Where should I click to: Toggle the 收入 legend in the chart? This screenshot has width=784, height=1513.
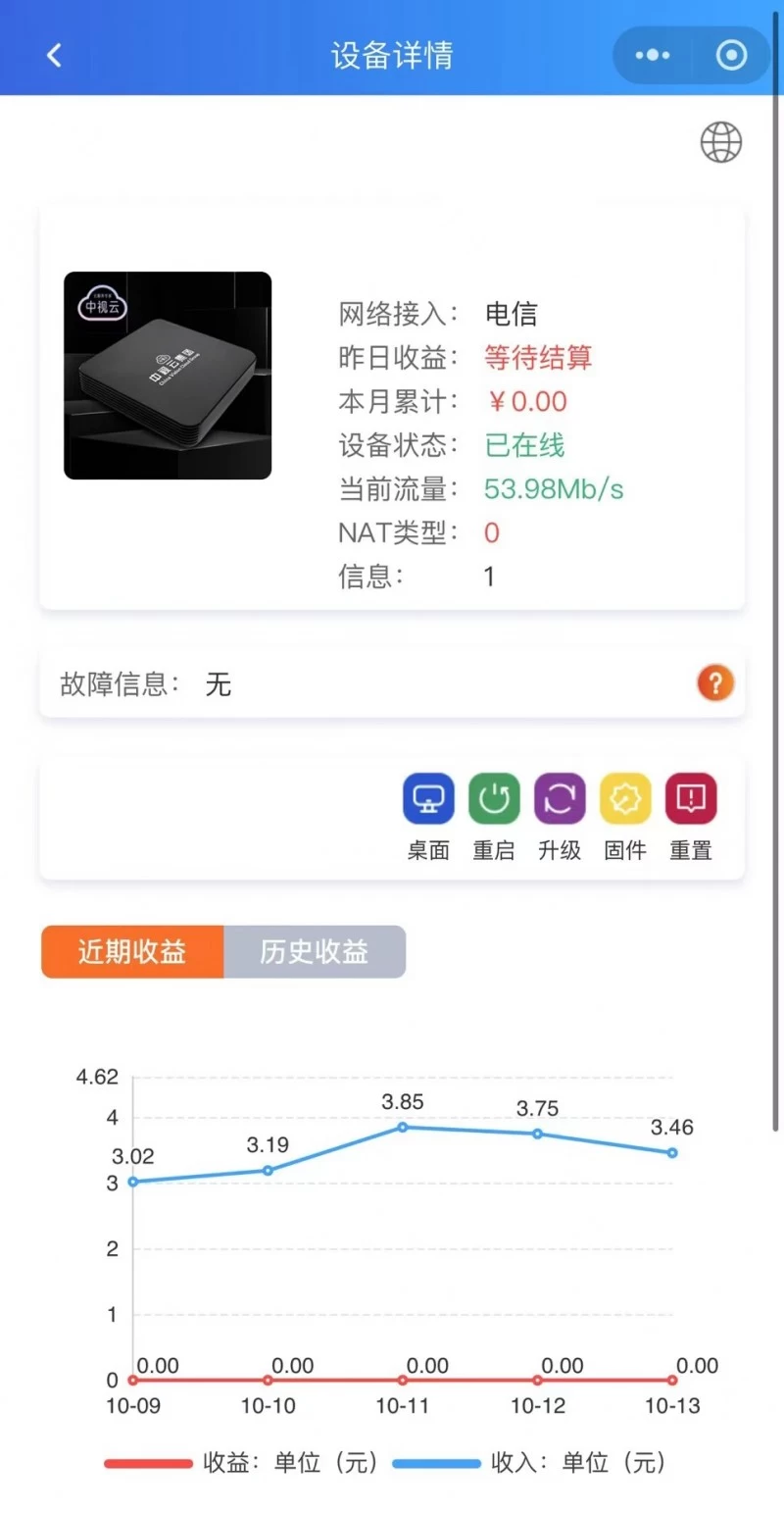[x=529, y=1463]
